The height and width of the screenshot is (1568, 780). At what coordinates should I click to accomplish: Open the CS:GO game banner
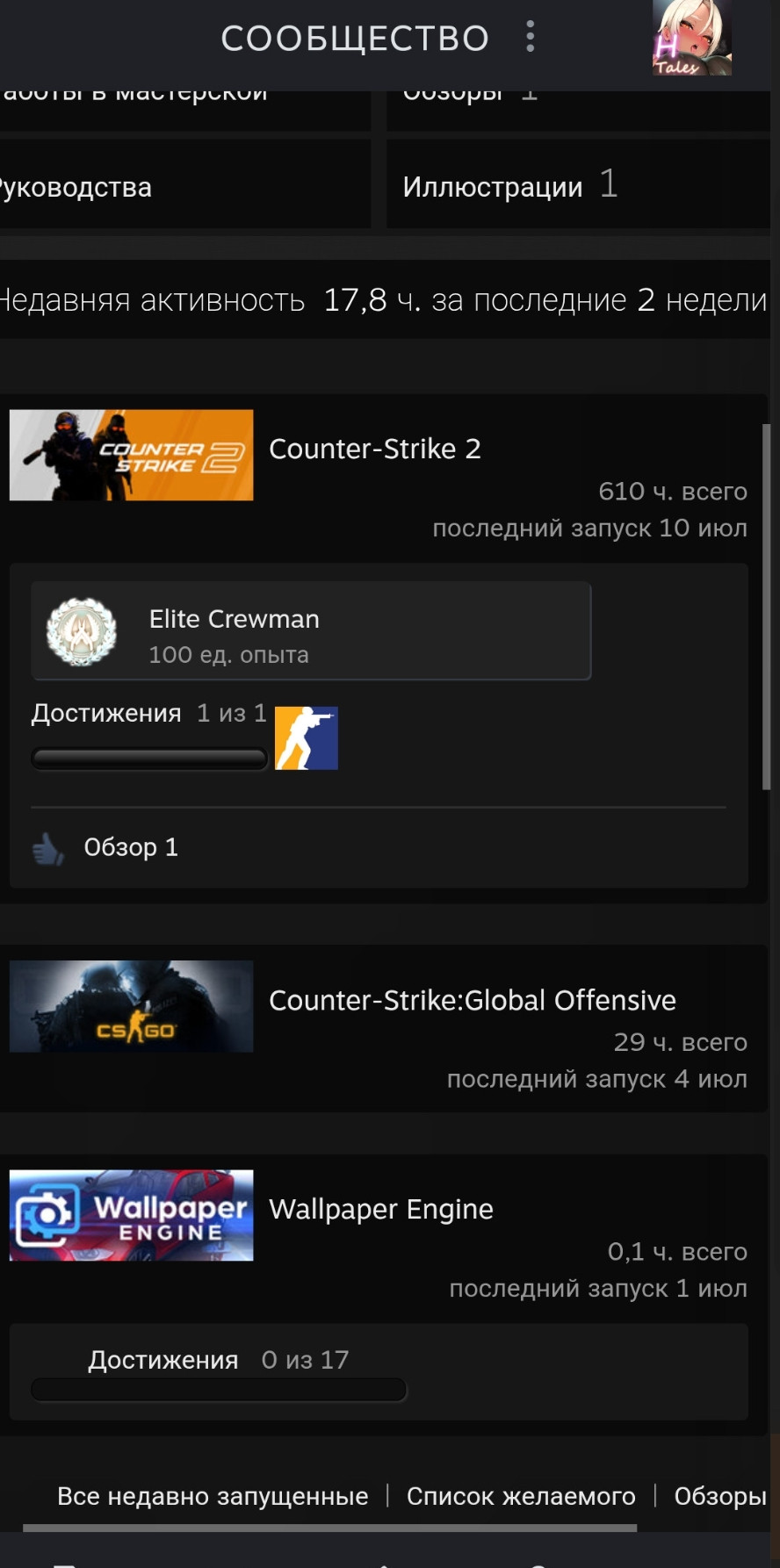pos(132,1006)
